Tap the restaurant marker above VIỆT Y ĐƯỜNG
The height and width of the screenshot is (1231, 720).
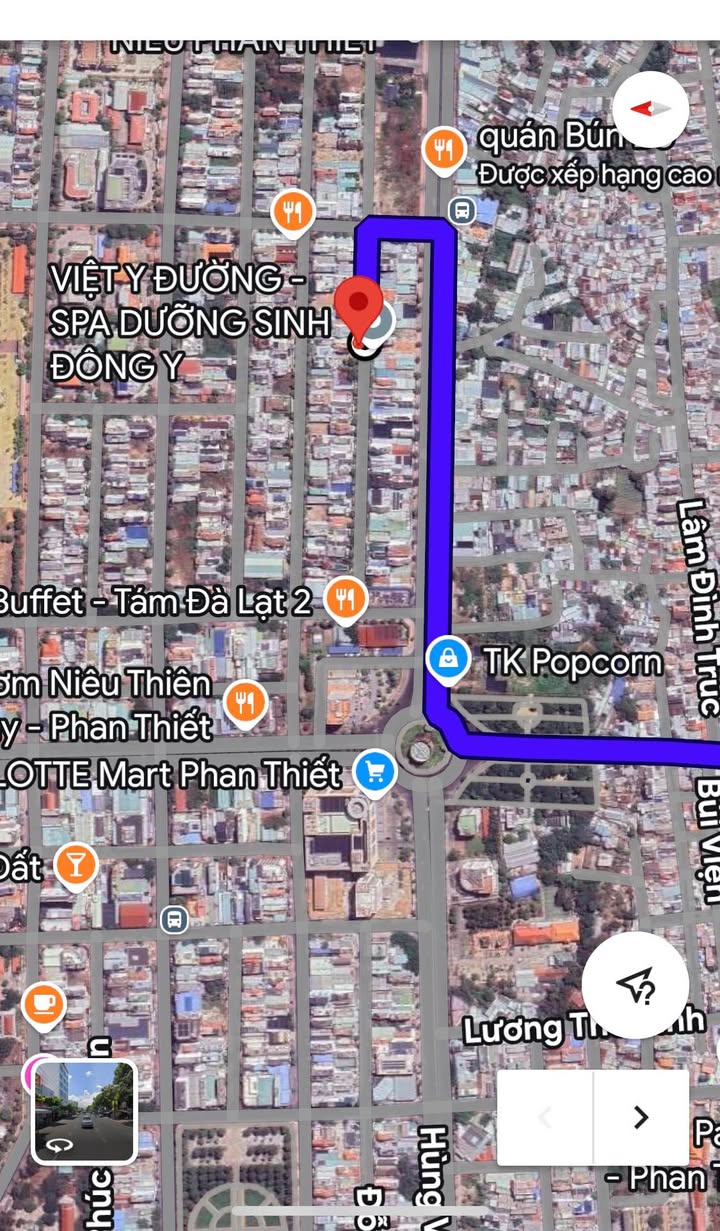[x=293, y=211]
